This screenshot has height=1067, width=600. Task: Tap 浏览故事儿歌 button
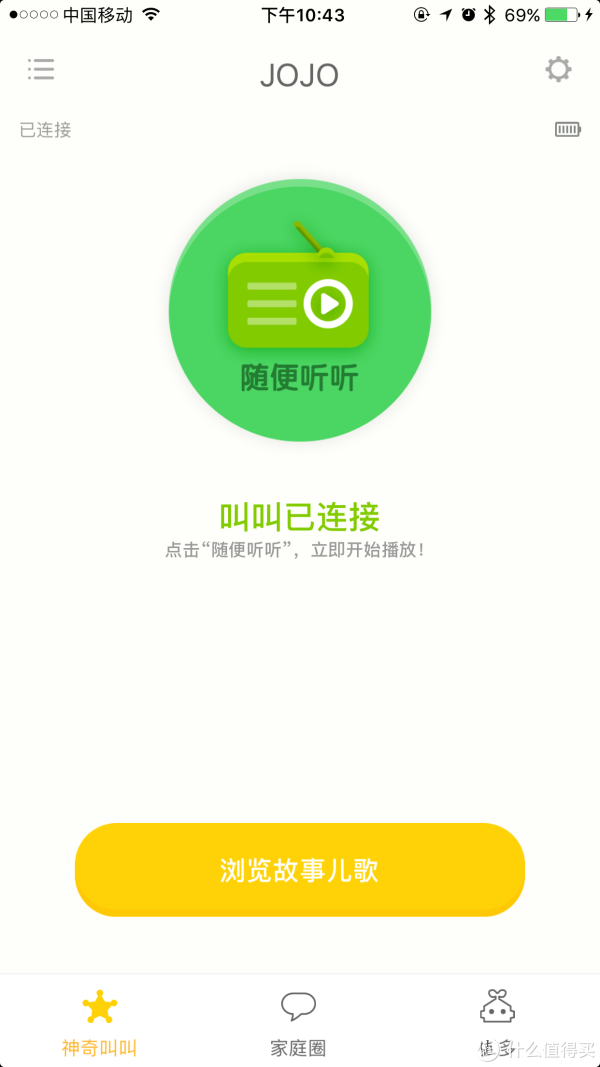(300, 869)
